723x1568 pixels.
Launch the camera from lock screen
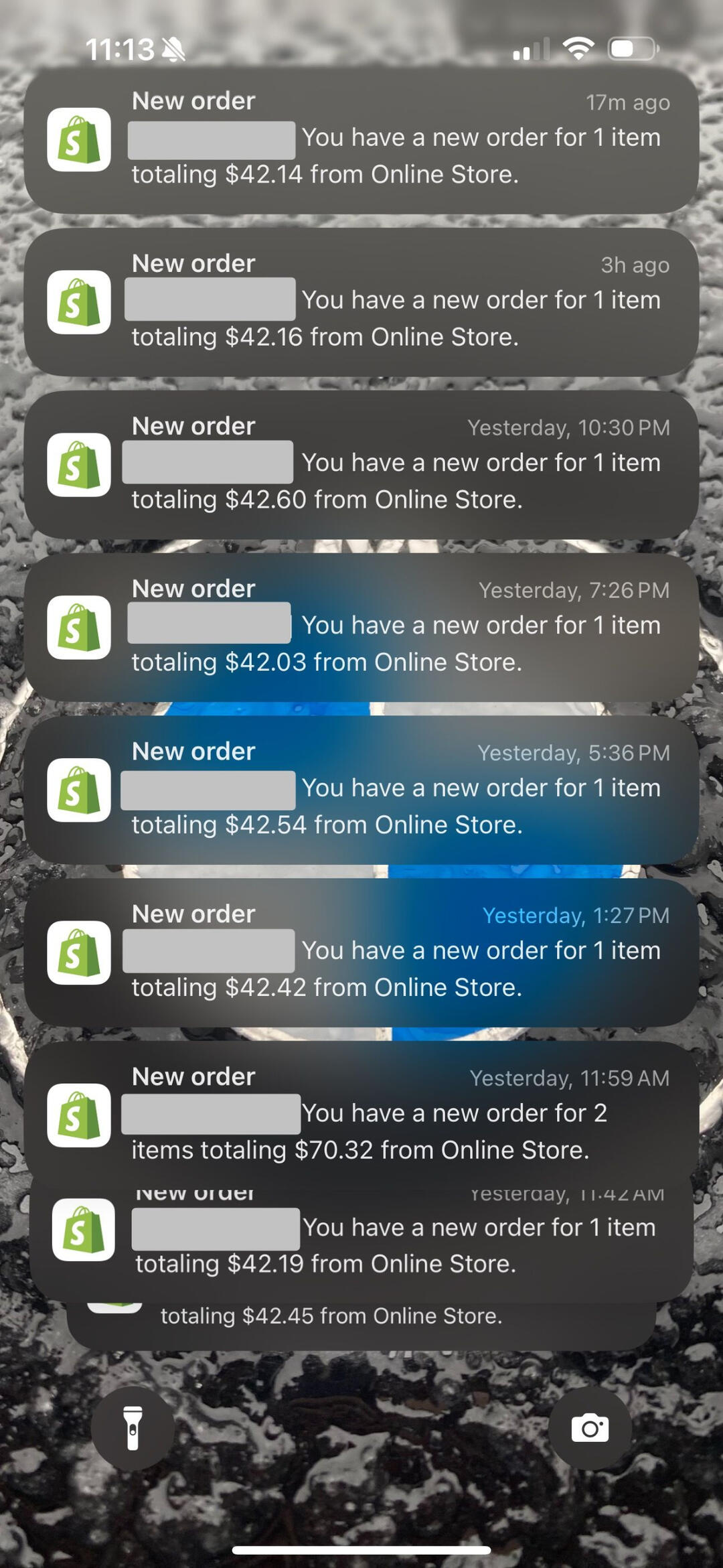[590, 1427]
